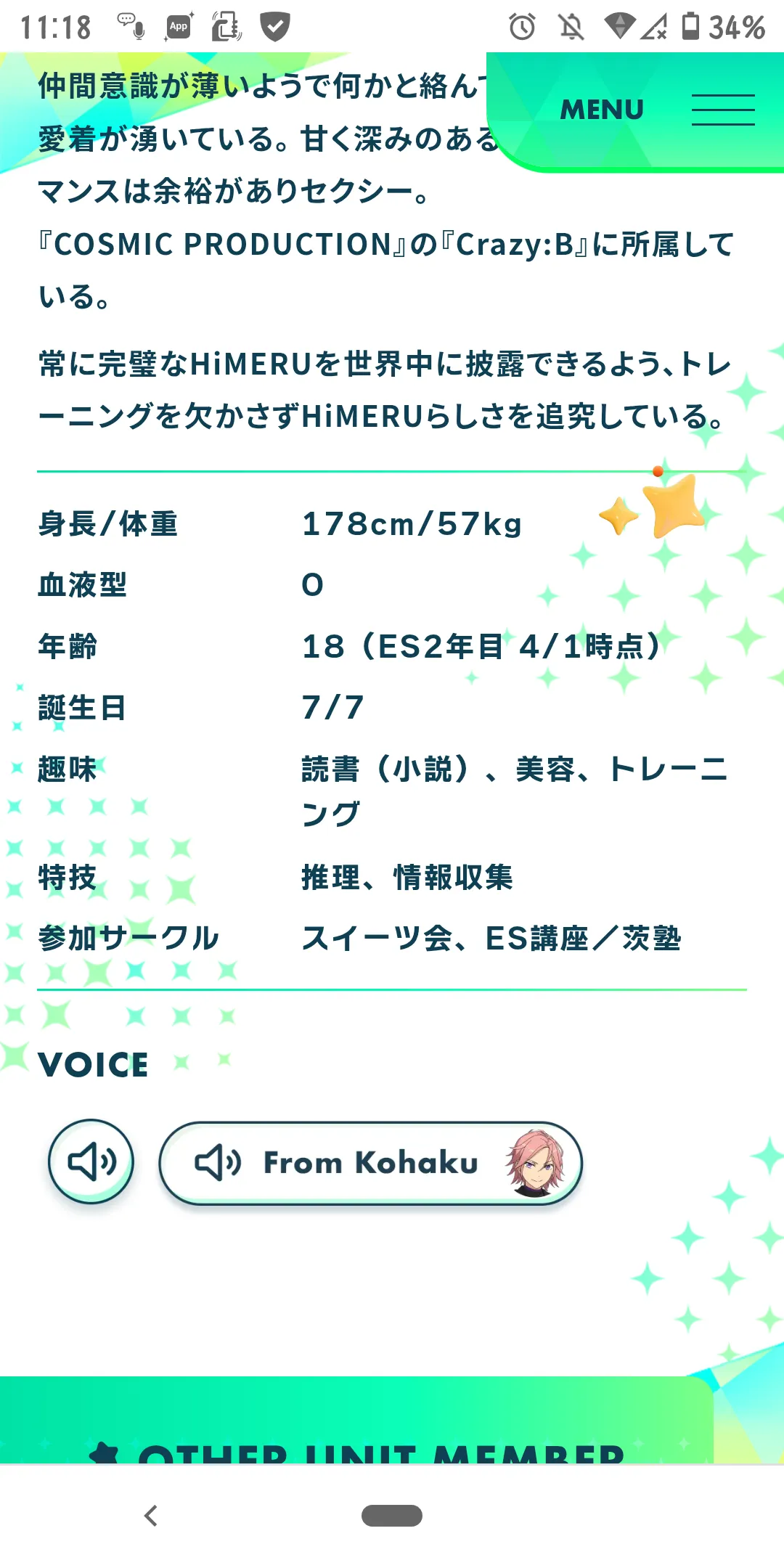Tap the home pill in navigation bar
Screen dimensions: 784x1568
(x=392, y=1516)
